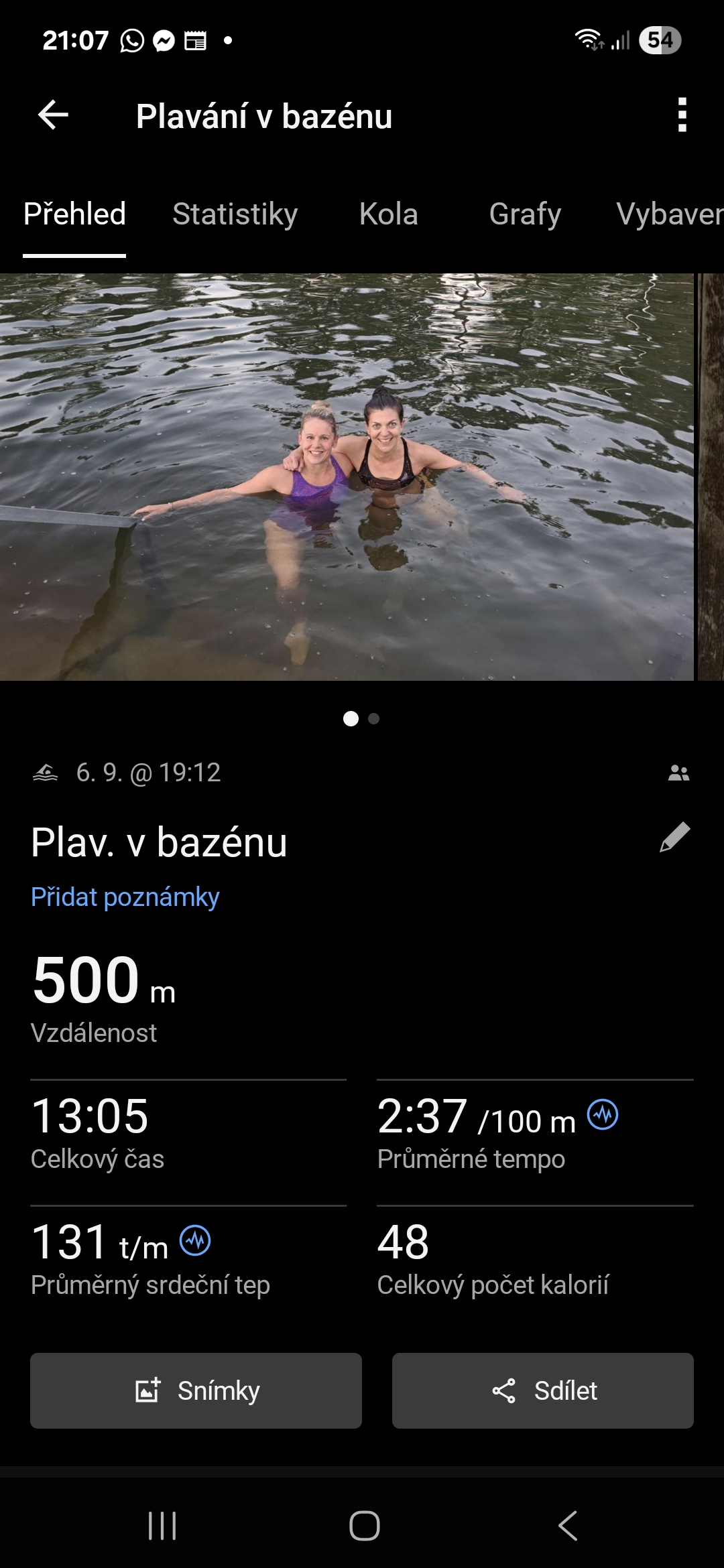Image resolution: width=724 pixels, height=1568 pixels.
Task: Show info for Průměrný srdeční tep
Action: tap(195, 1240)
